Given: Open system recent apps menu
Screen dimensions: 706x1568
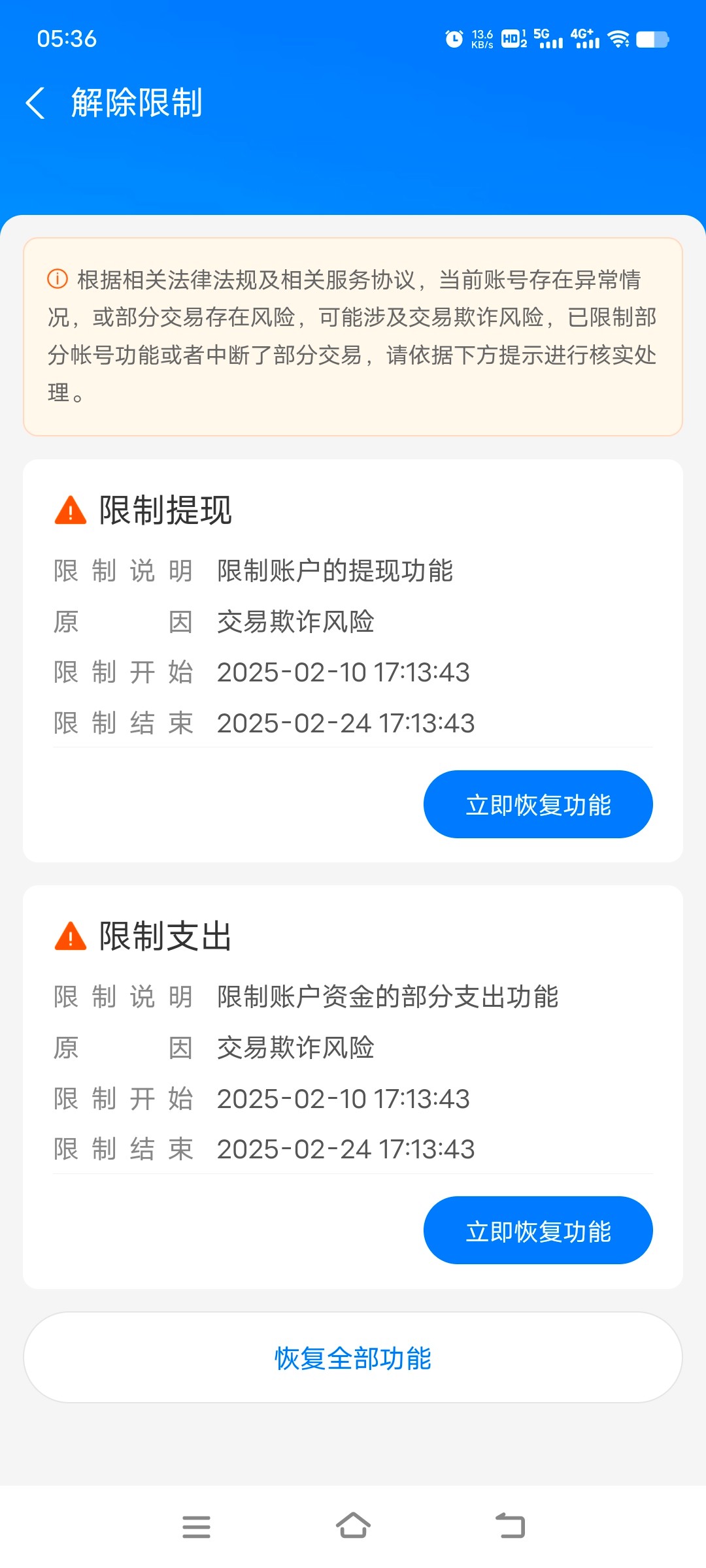Looking at the screenshot, I should coord(196,1527).
